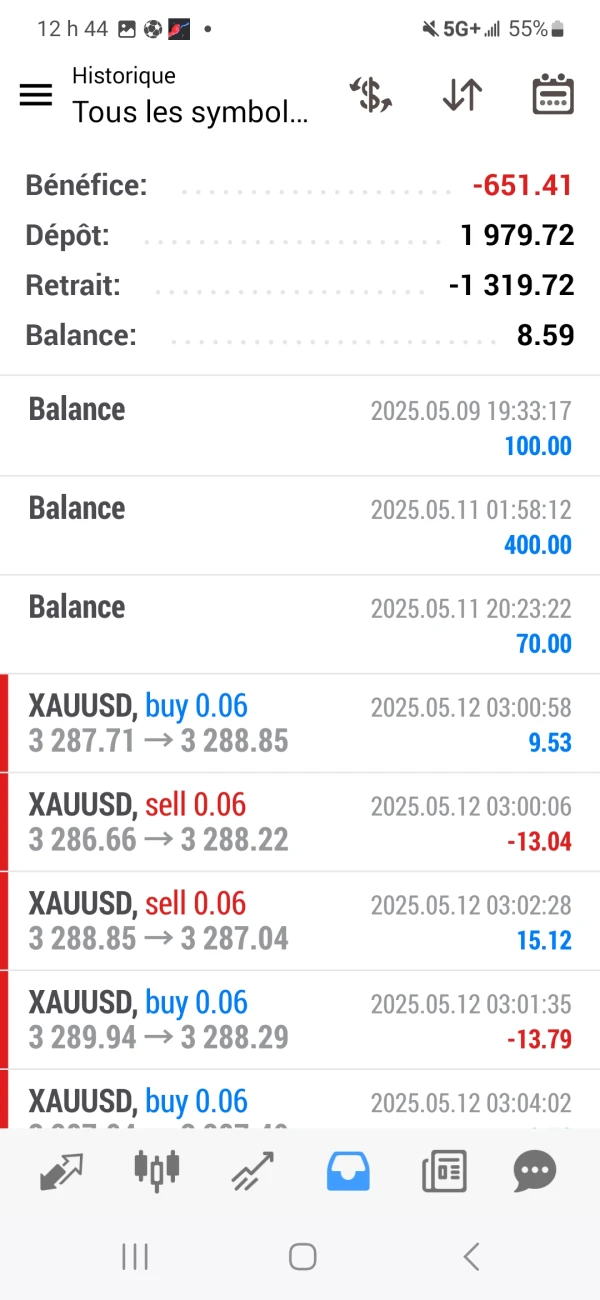Go to the home screen
Viewport: 600px width, 1300px height.
tap(302, 1257)
